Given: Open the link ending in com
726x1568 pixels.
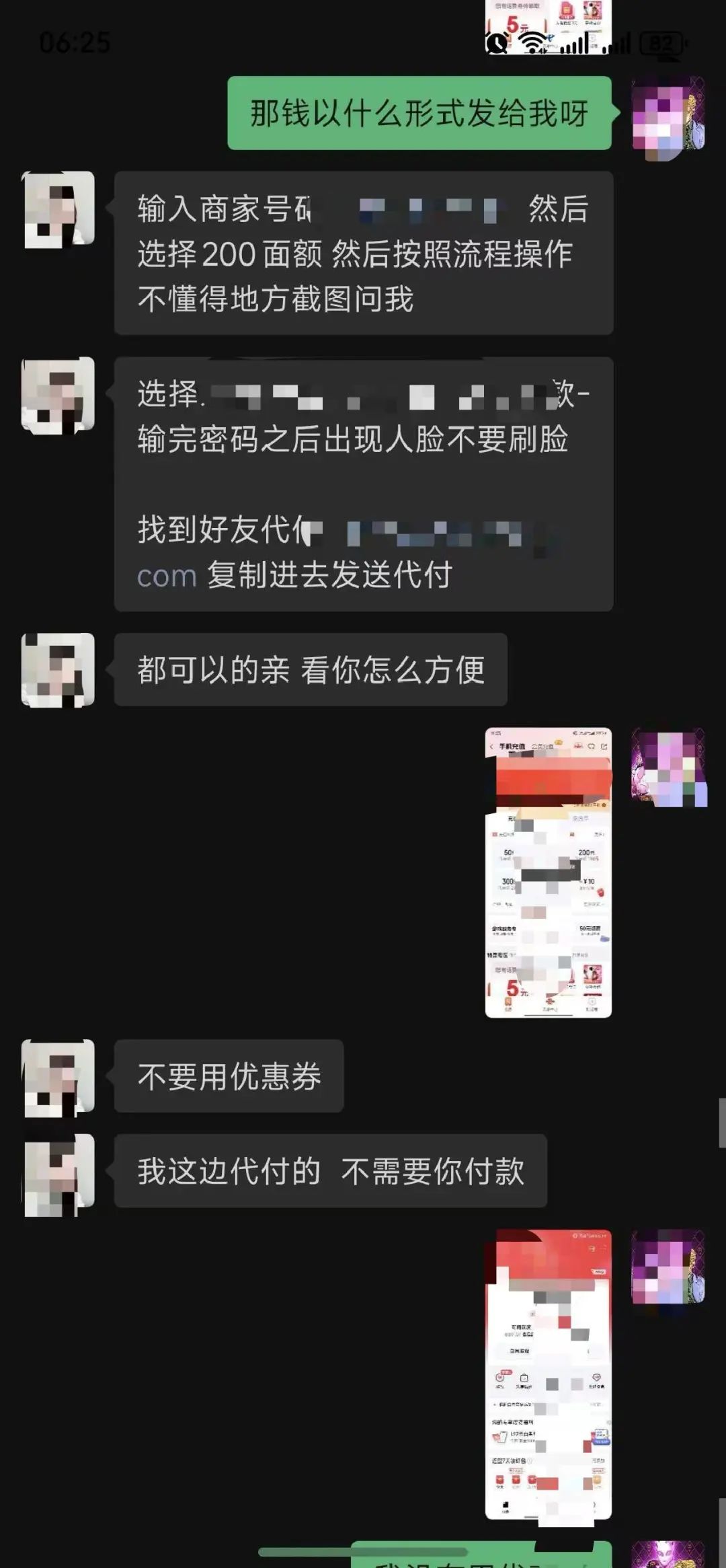Looking at the screenshot, I should (x=167, y=576).
